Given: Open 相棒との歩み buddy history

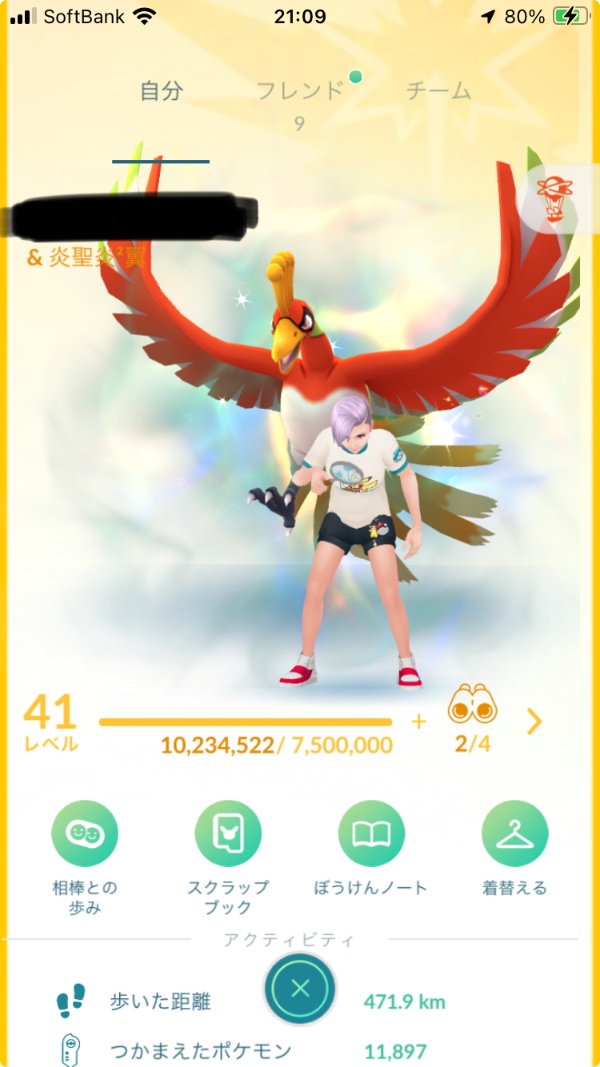Looking at the screenshot, I should pos(85,835).
